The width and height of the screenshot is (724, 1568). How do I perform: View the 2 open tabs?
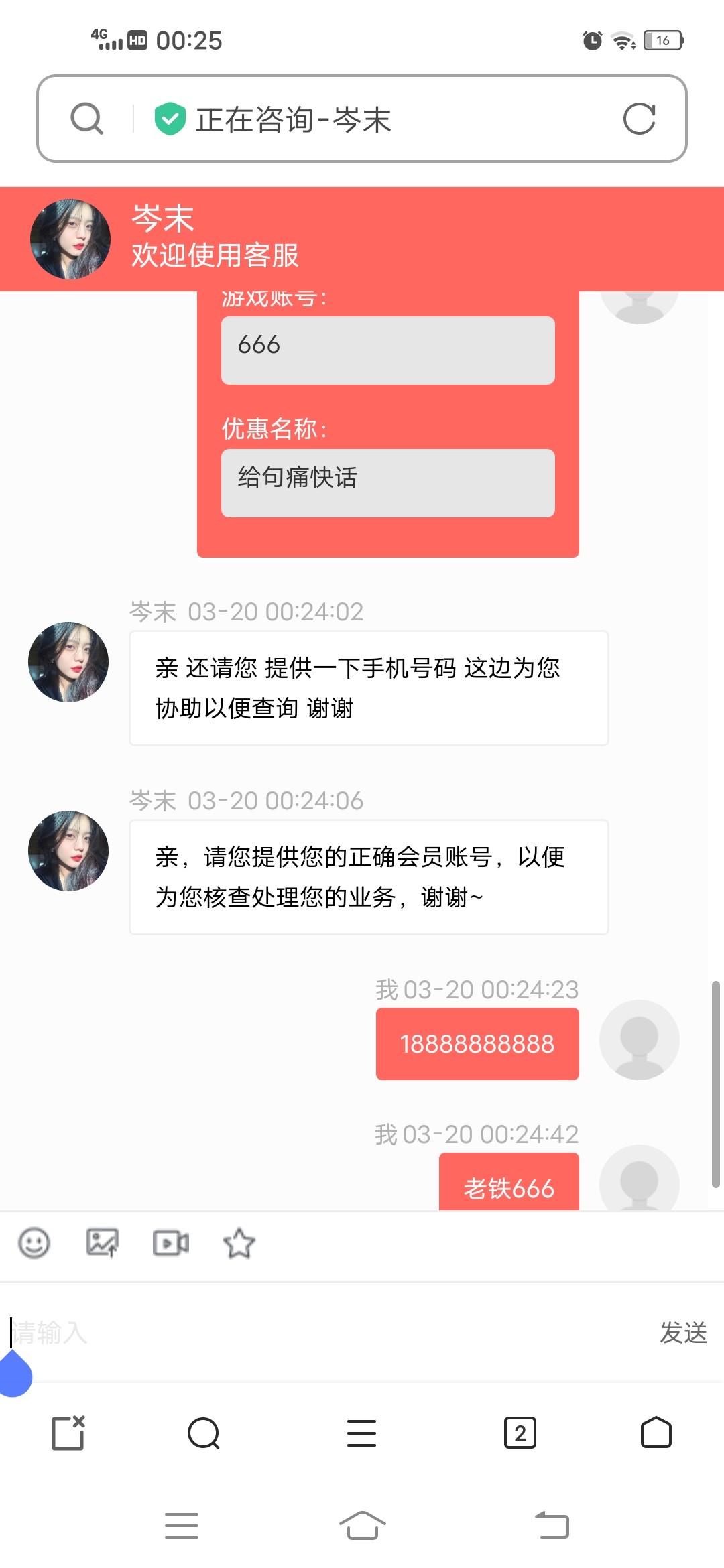pos(520,1433)
